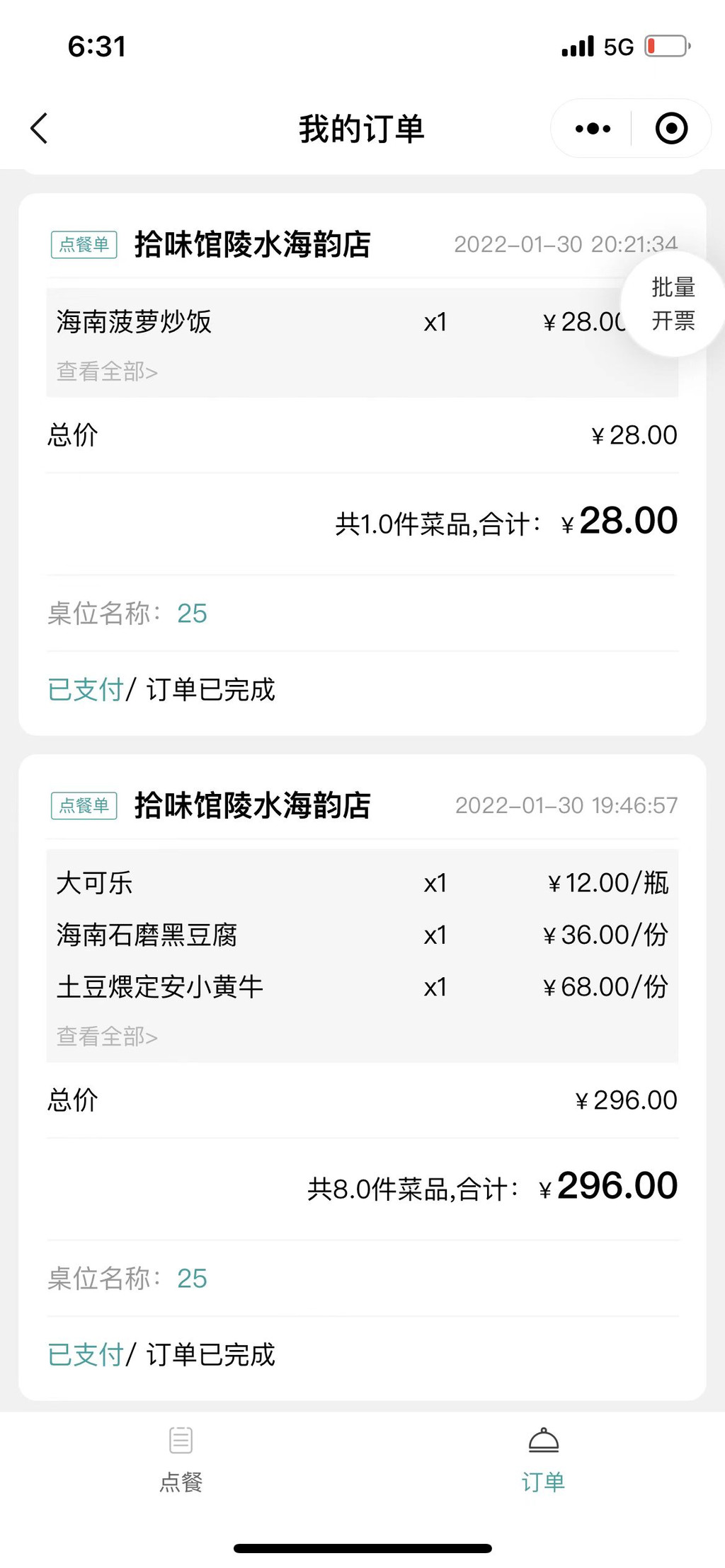View all items in the ¥296.00 order
The height and width of the screenshot is (1568, 725).
tap(107, 1036)
